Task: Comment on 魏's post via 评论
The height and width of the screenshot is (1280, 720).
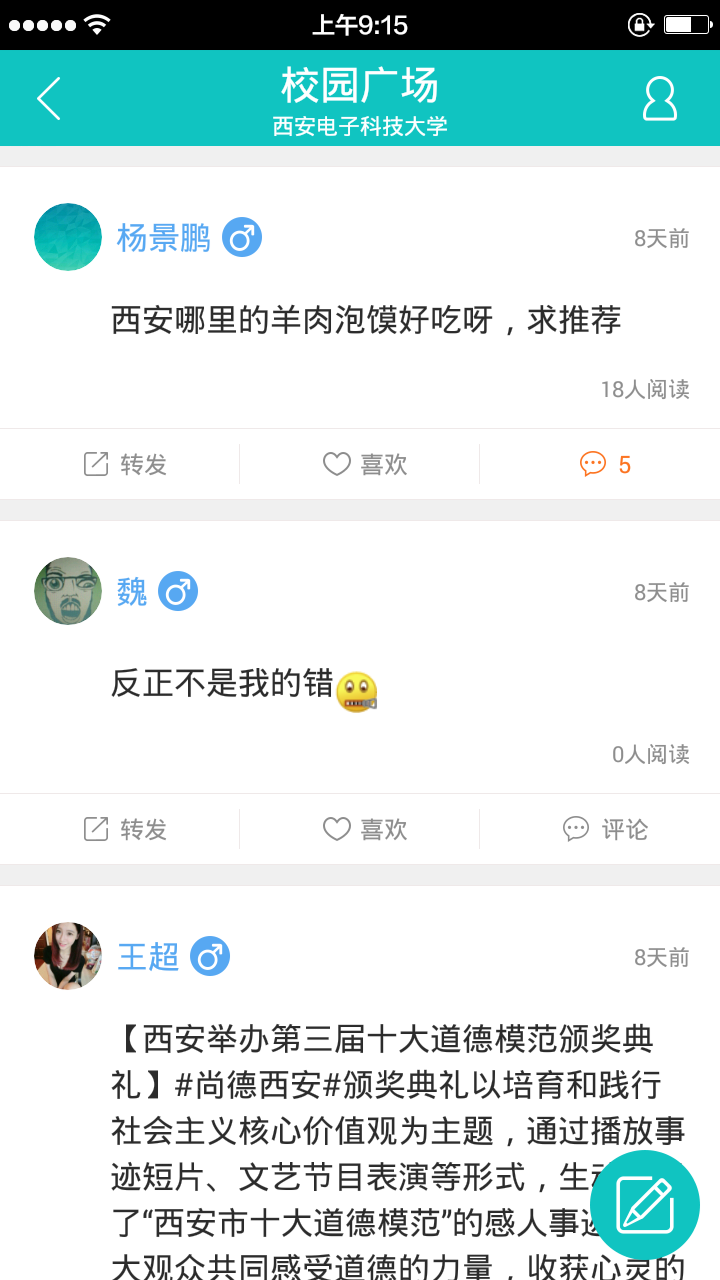Action: click(605, 829)
